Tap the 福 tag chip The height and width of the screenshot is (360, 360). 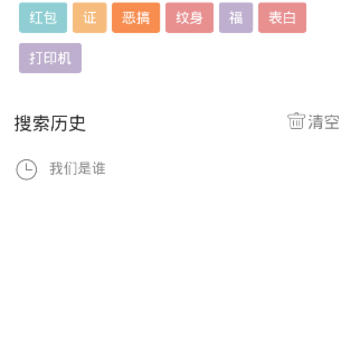236,18
